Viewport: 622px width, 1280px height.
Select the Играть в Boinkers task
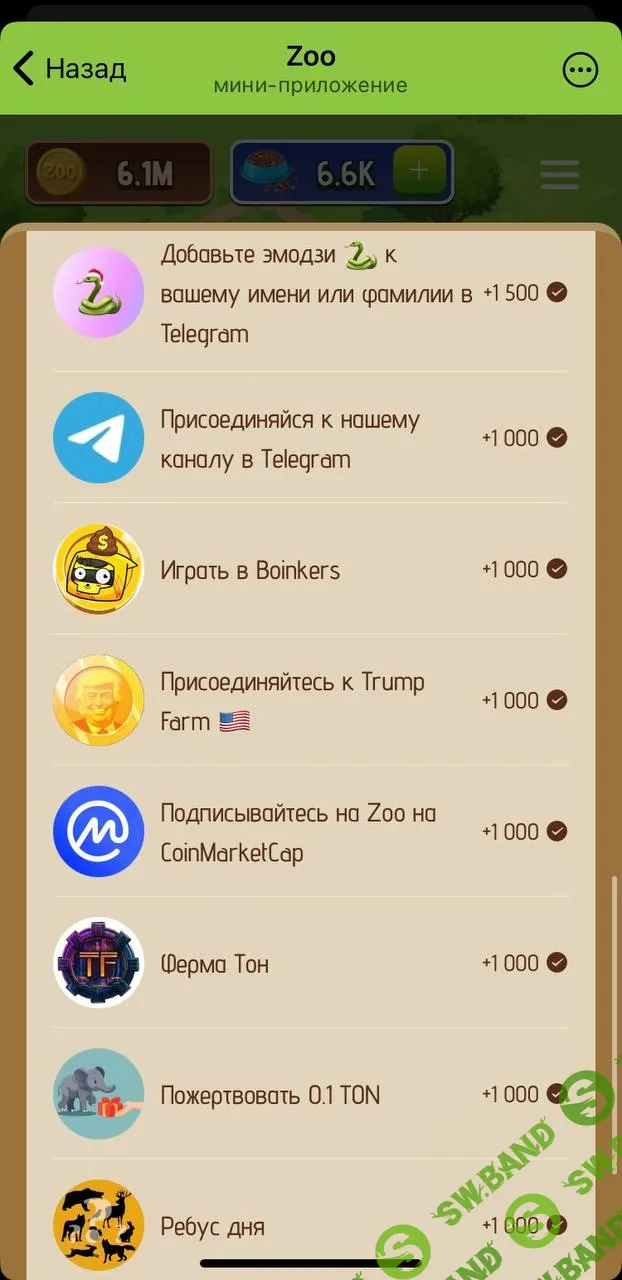310,569
